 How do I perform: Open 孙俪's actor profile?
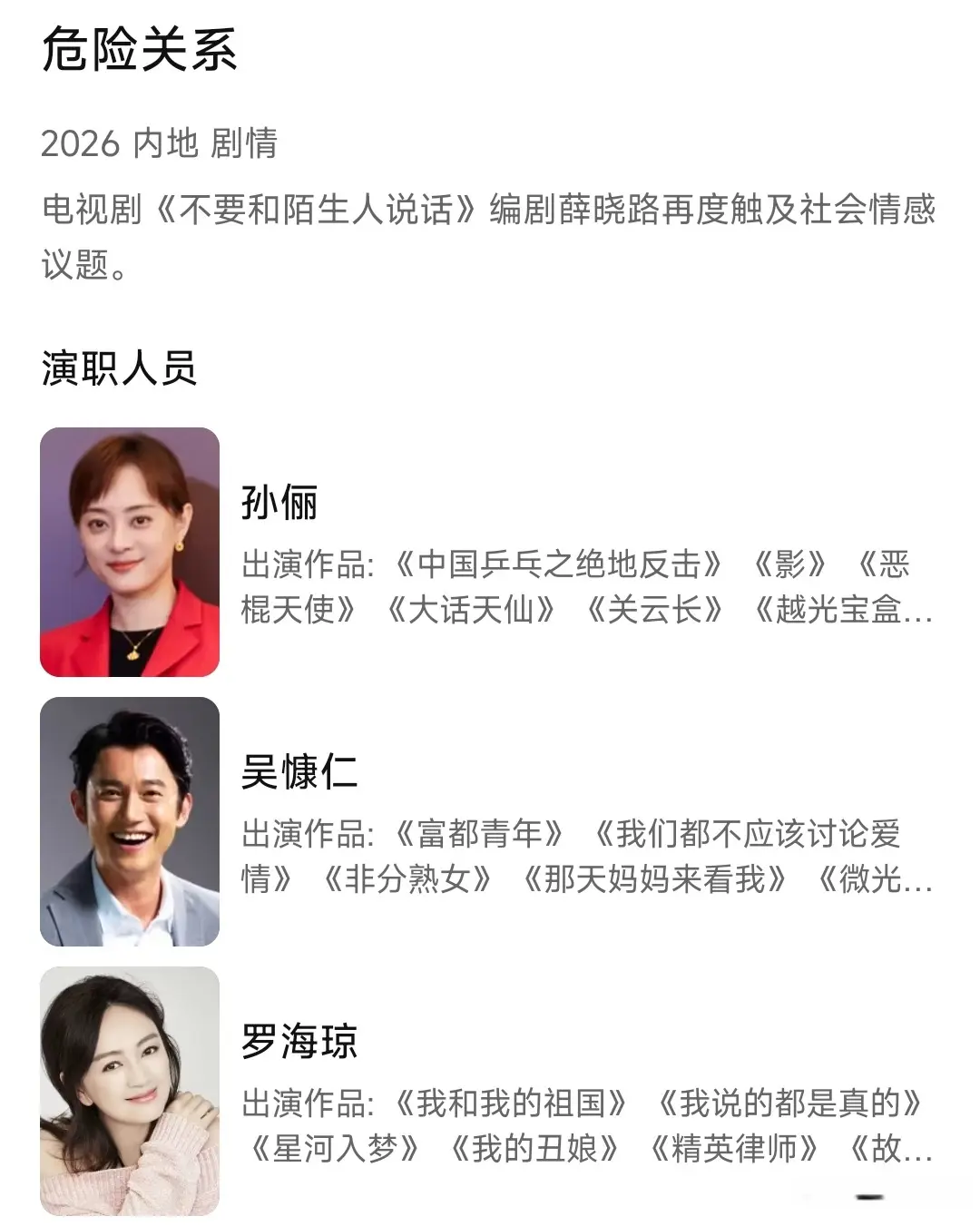pos(279,502)
